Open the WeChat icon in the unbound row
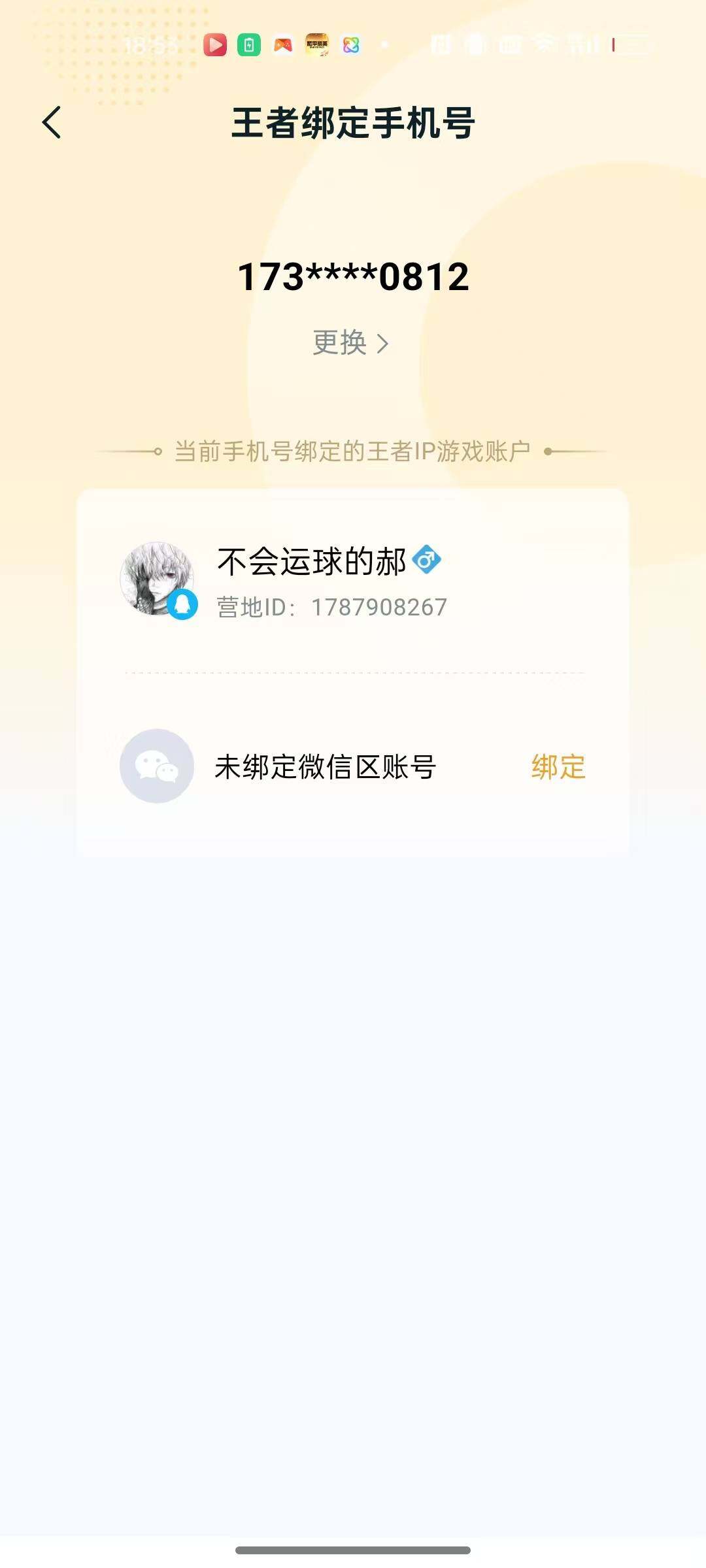This screenshot has width=706, height=1568. [156, 767]
